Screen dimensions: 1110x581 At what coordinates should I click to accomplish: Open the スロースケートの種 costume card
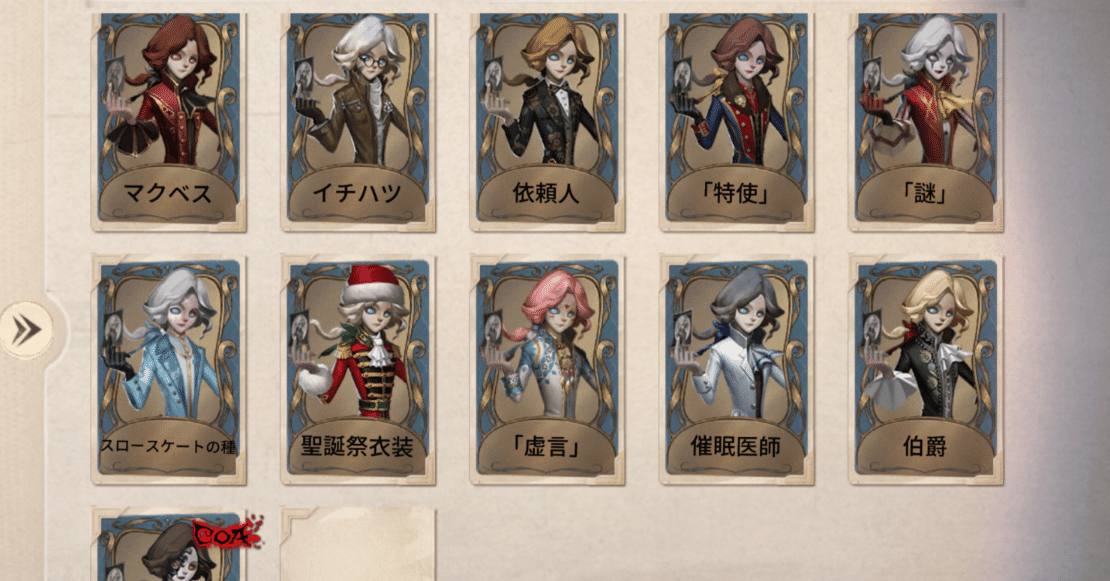(x=170, y=368)
